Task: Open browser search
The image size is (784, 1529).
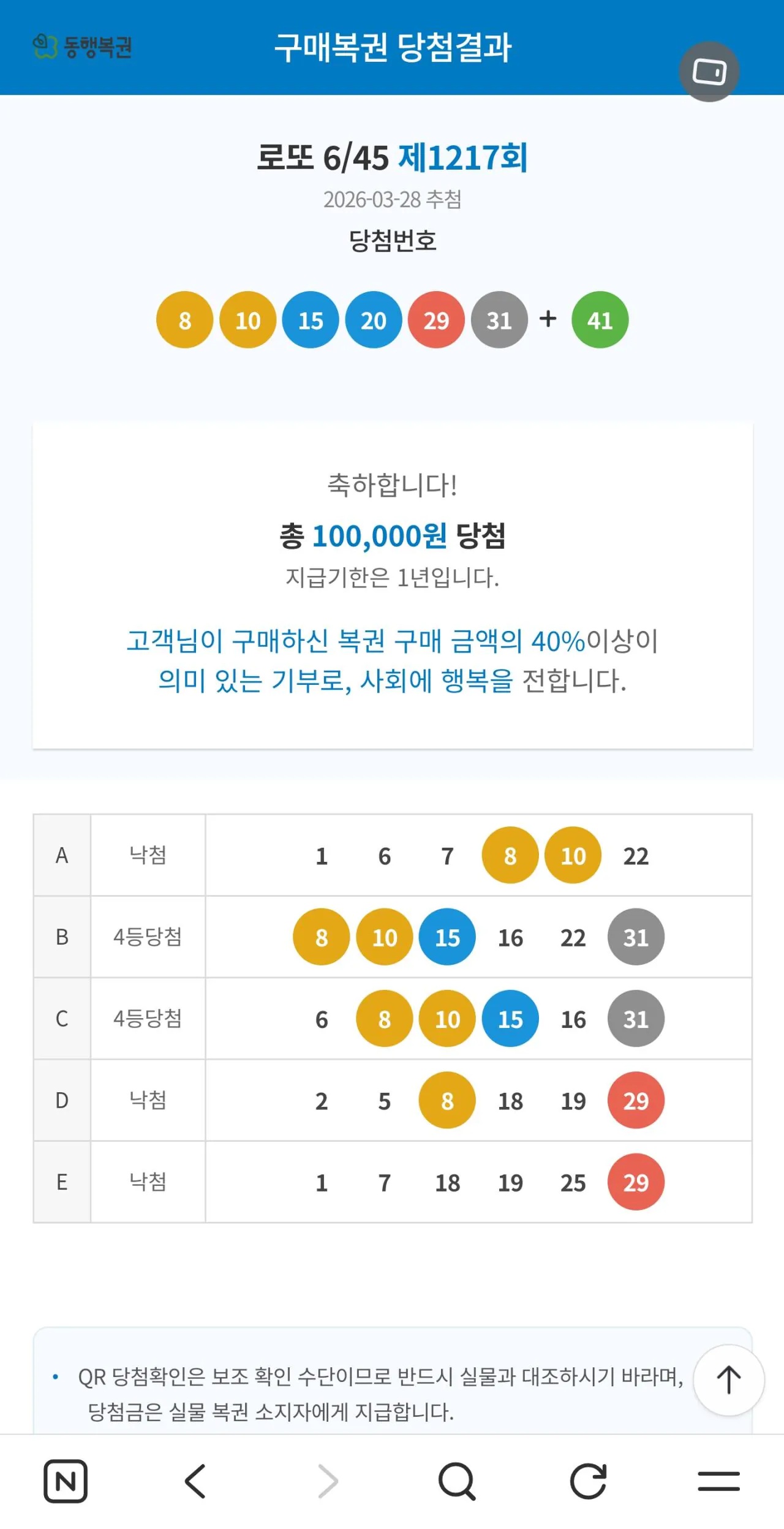Action: click(457, 1481)
